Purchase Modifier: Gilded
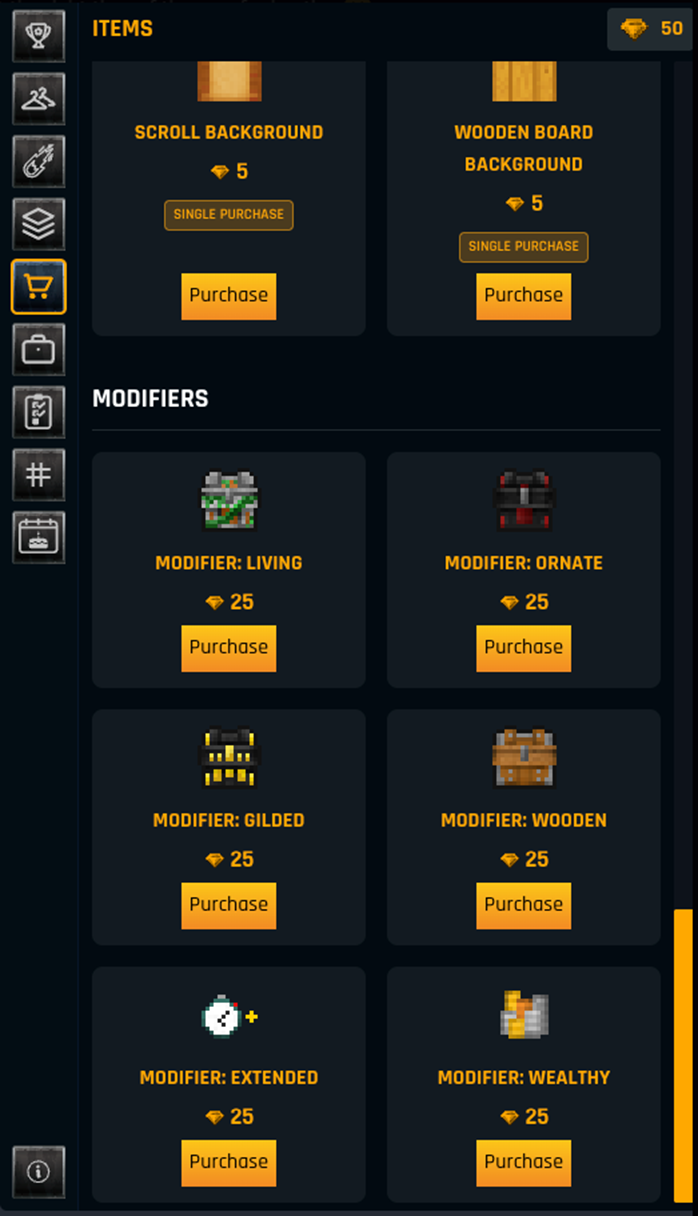 pyautogui.click(x=228, y=905)
